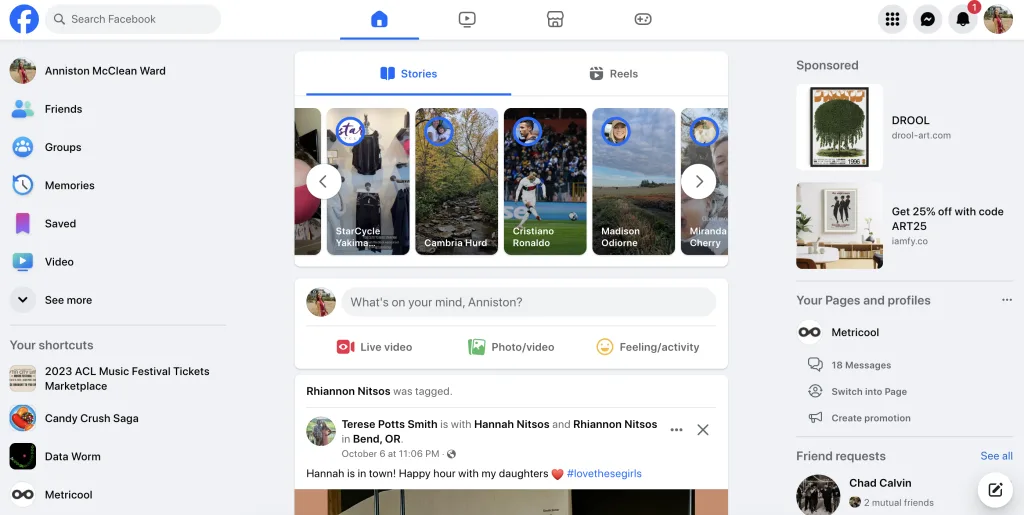Open the Marketplace tab in top bar
Viewport: 1024px width, 515px height.
tap(555, 19)
